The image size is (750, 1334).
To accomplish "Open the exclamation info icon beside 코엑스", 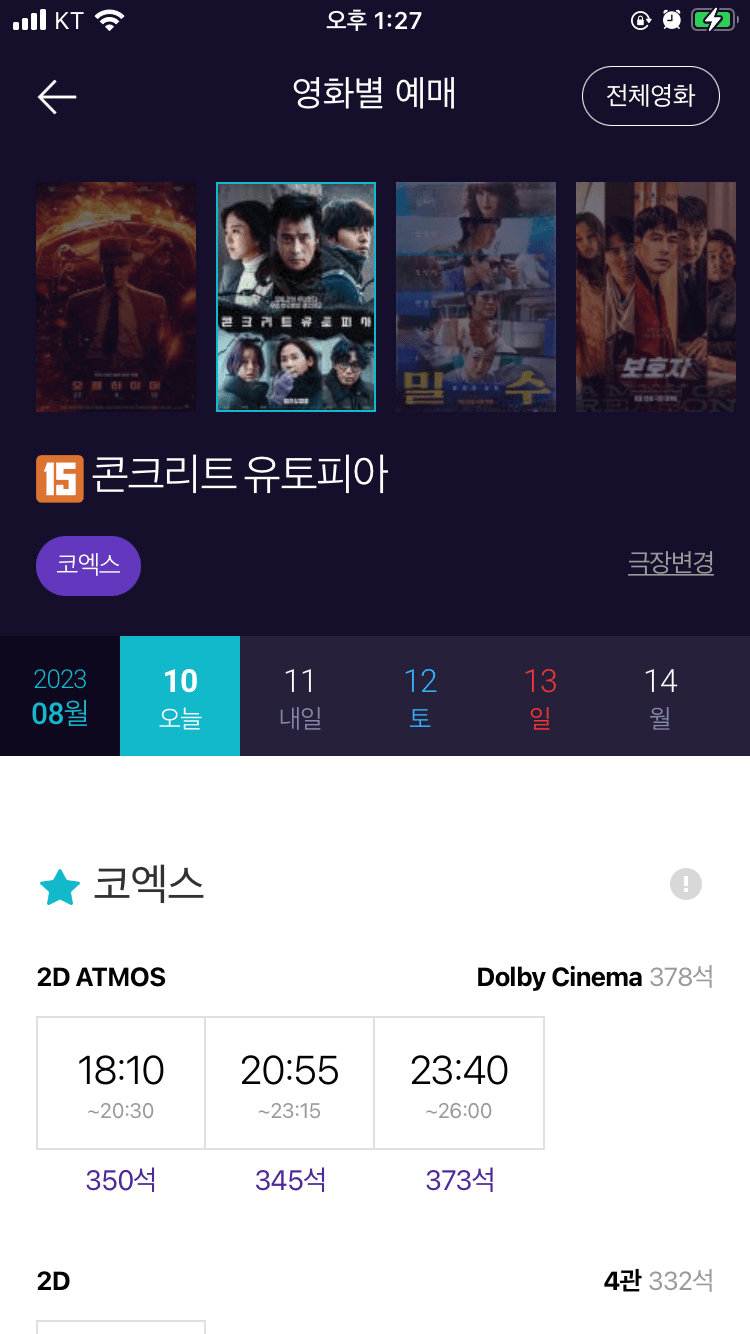I will pos(685,884).
